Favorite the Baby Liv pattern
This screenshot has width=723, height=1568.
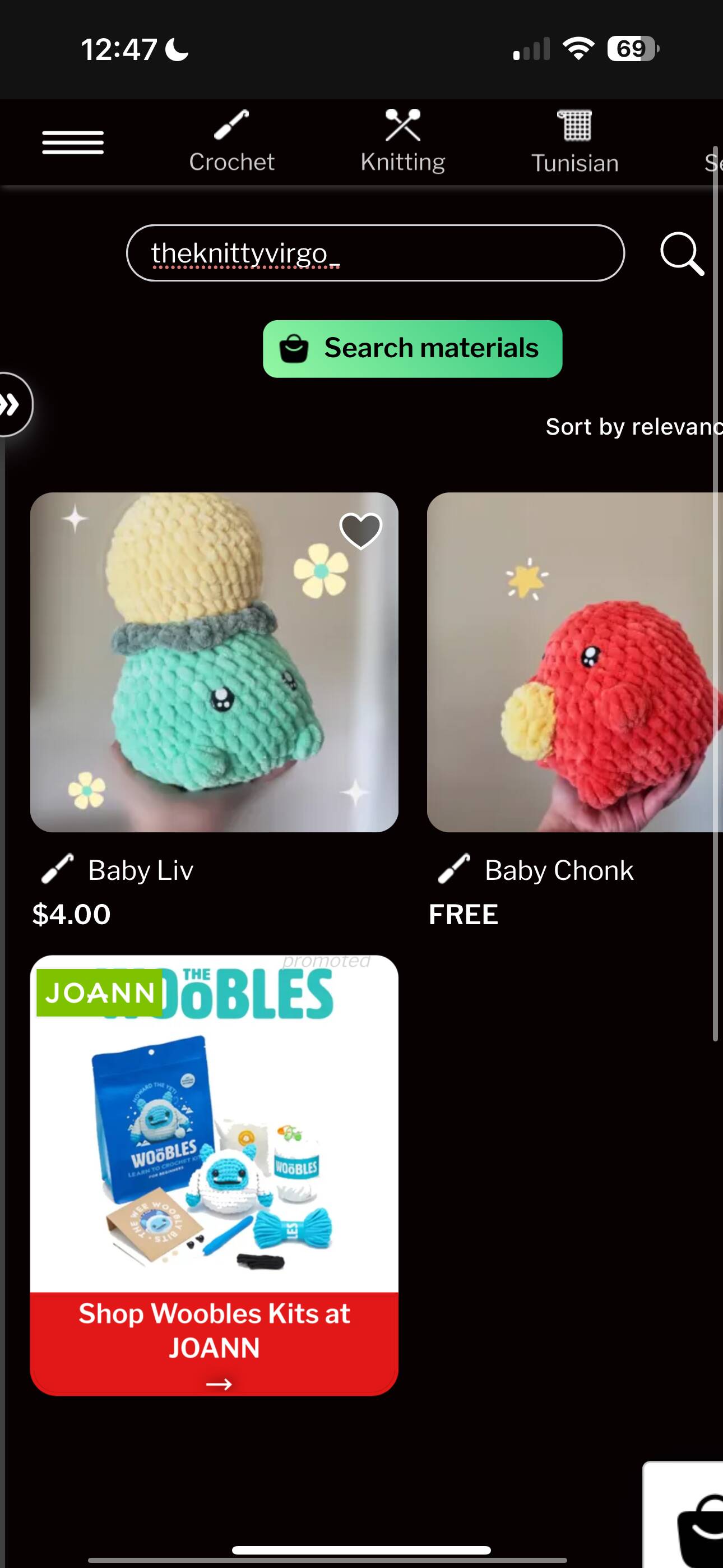[x=360, y=530]
